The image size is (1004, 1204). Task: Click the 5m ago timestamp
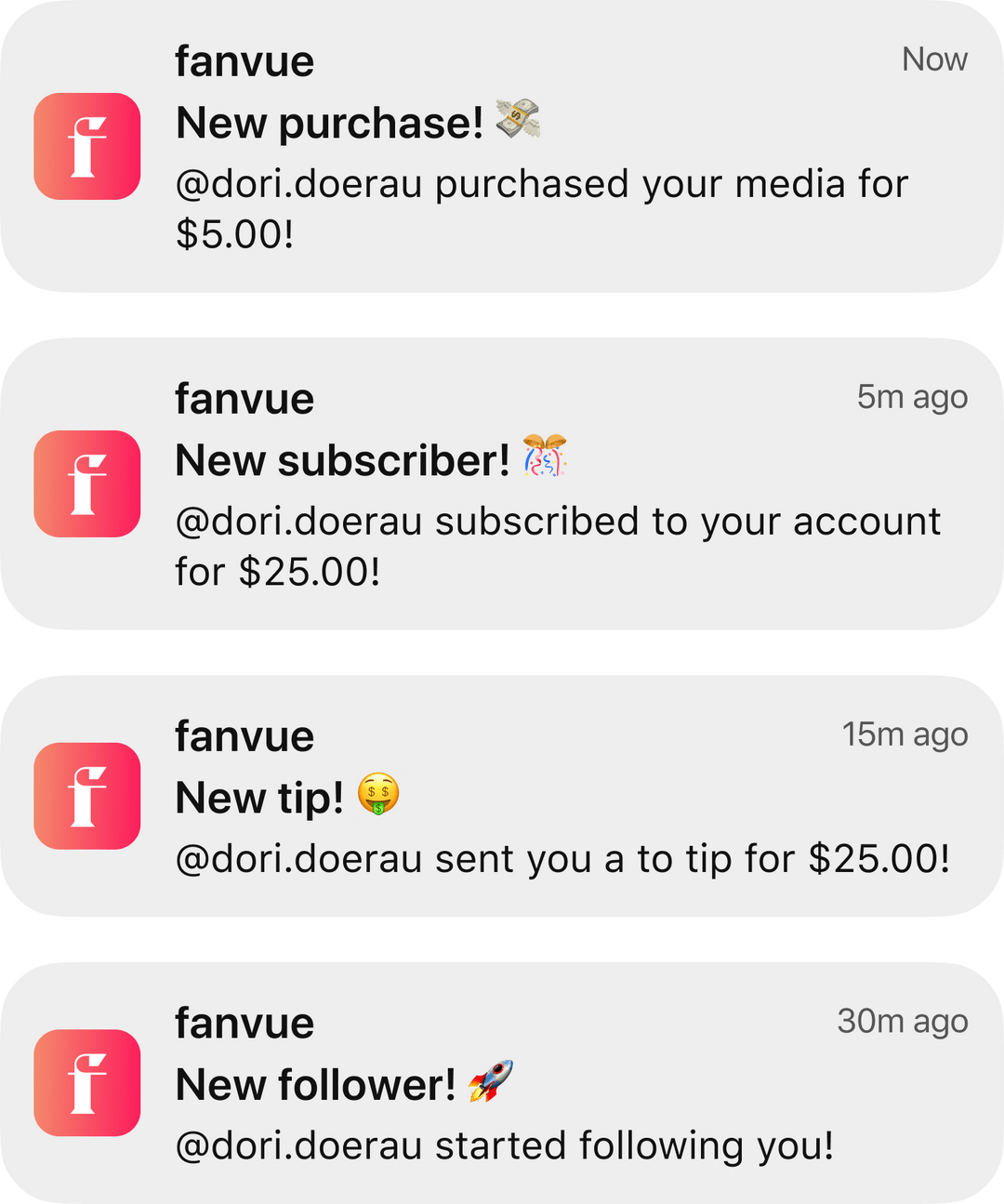[x=912, y=396]
